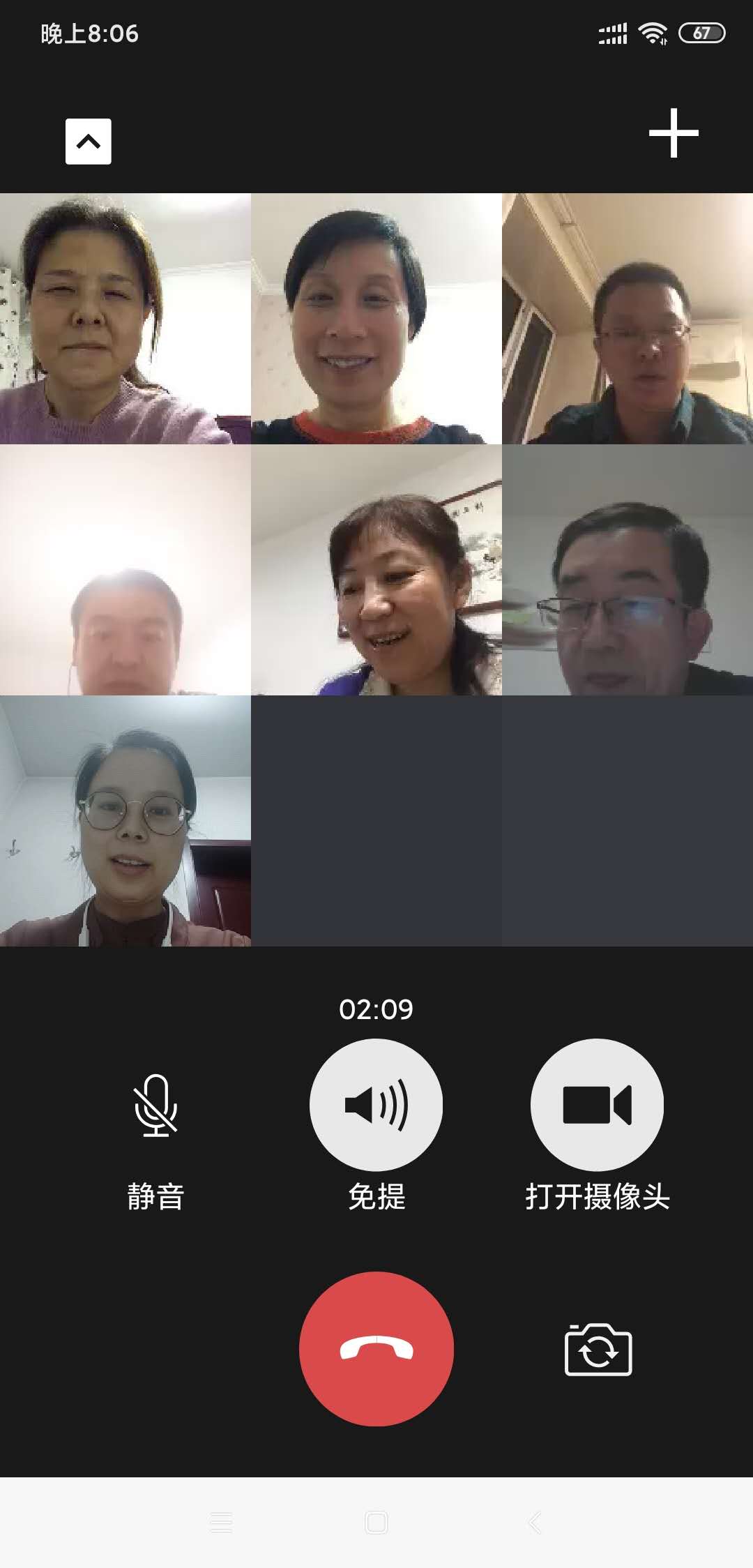Hang up the call

(376, 1349)
